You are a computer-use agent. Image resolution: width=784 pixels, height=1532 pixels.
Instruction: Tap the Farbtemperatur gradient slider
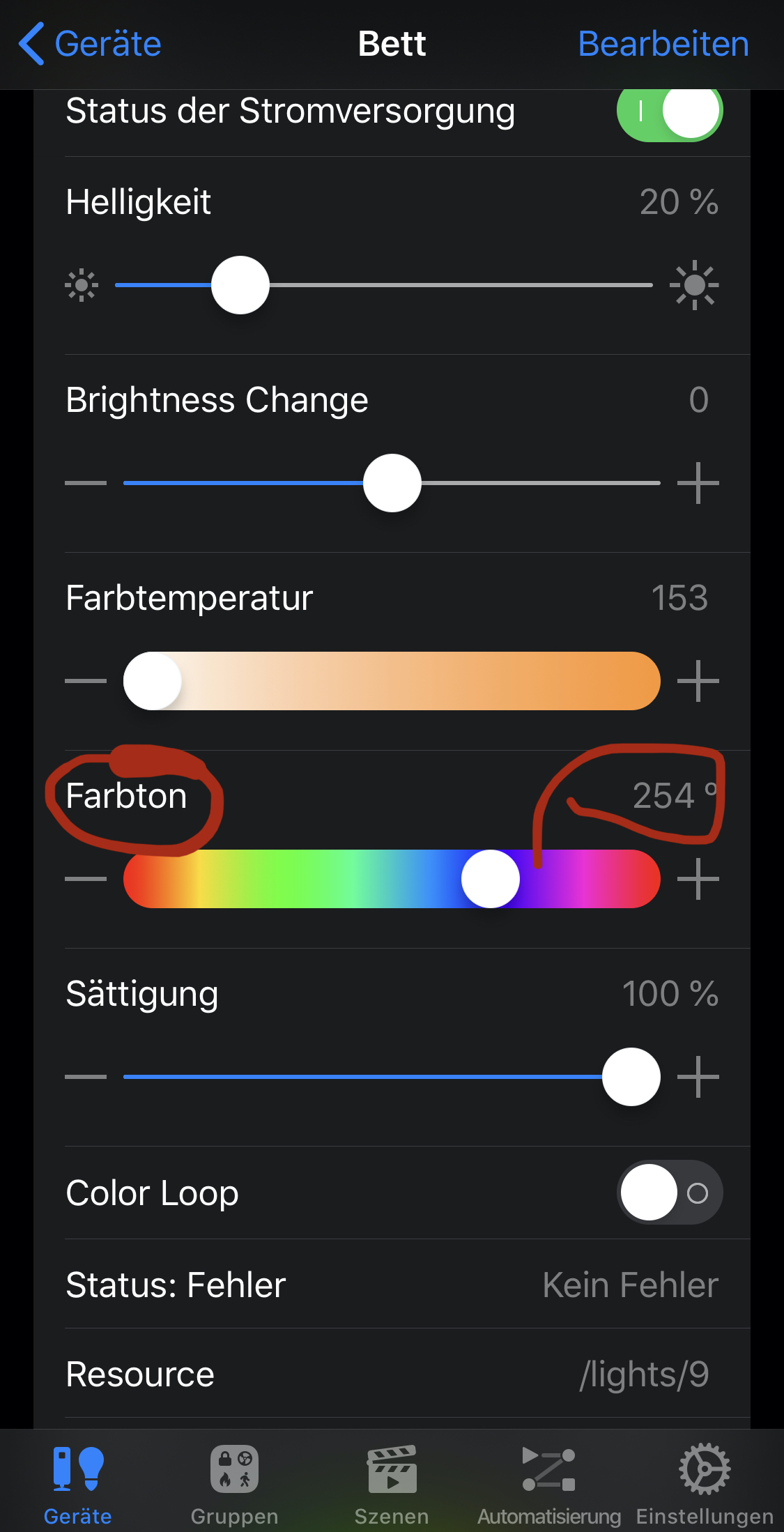(392, 681)
